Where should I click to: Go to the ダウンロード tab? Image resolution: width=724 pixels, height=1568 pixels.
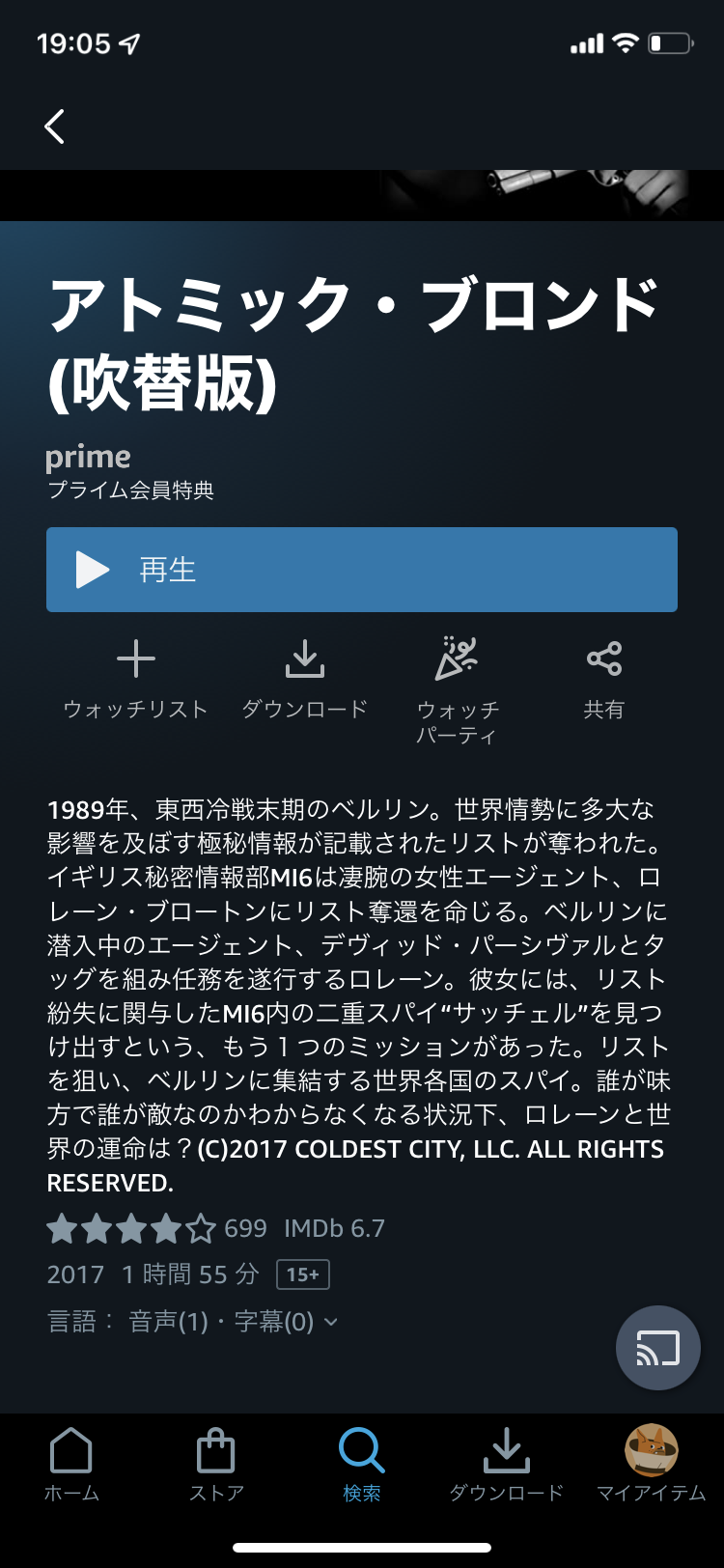(507, 1465)
